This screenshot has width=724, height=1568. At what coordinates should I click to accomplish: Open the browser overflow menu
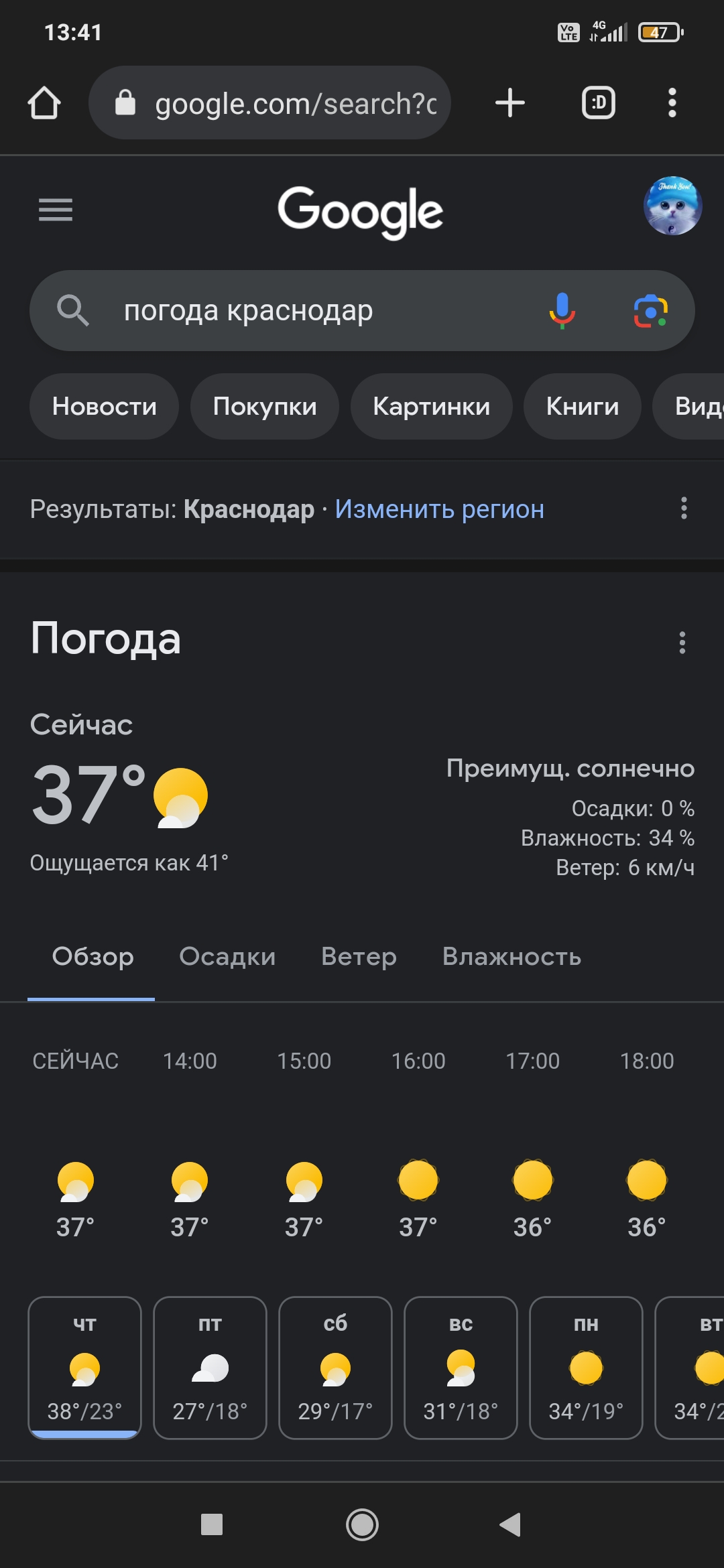(672, 103)
